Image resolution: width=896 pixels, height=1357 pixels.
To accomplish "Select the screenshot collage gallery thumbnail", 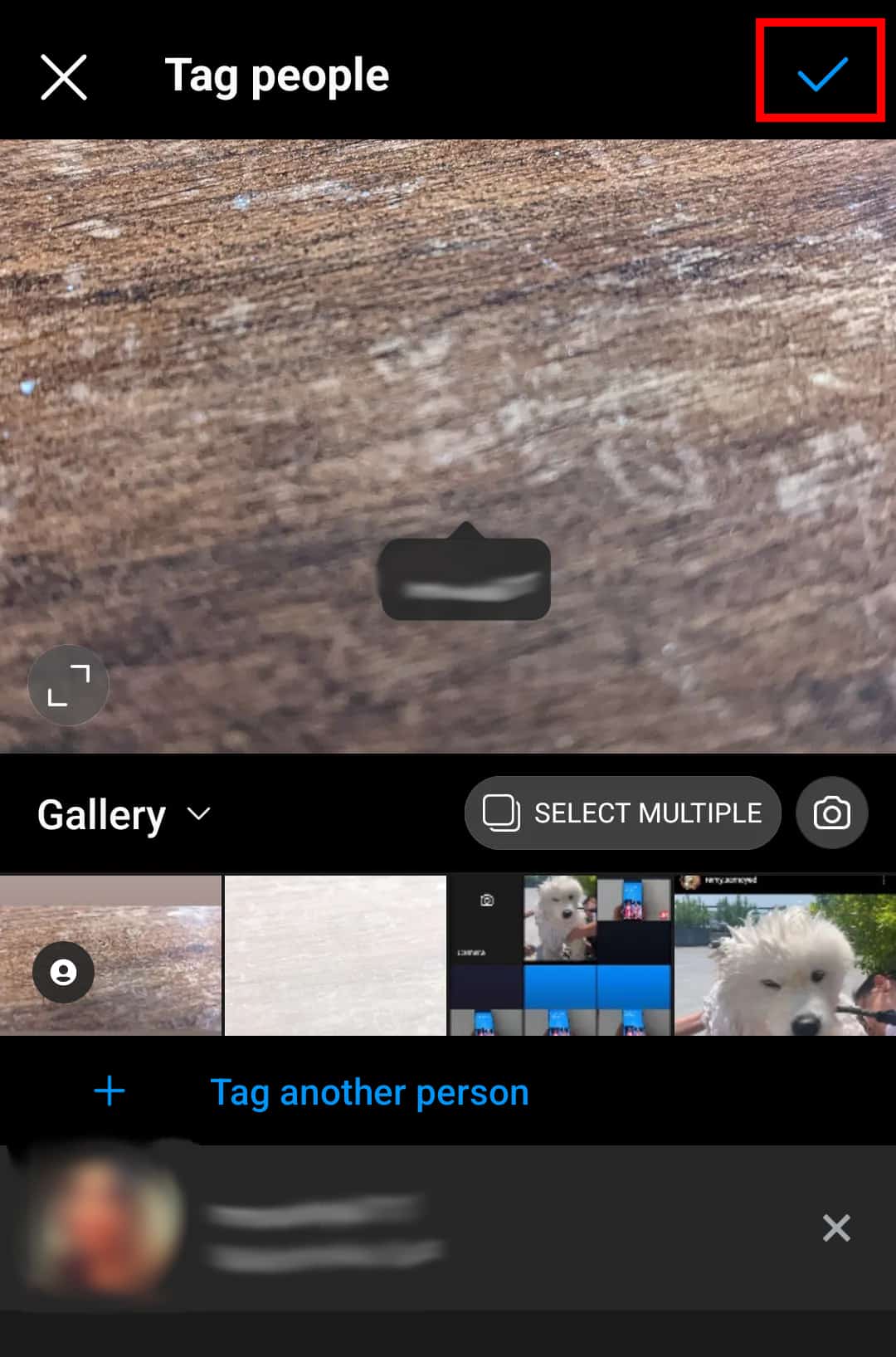I will 560,954.
